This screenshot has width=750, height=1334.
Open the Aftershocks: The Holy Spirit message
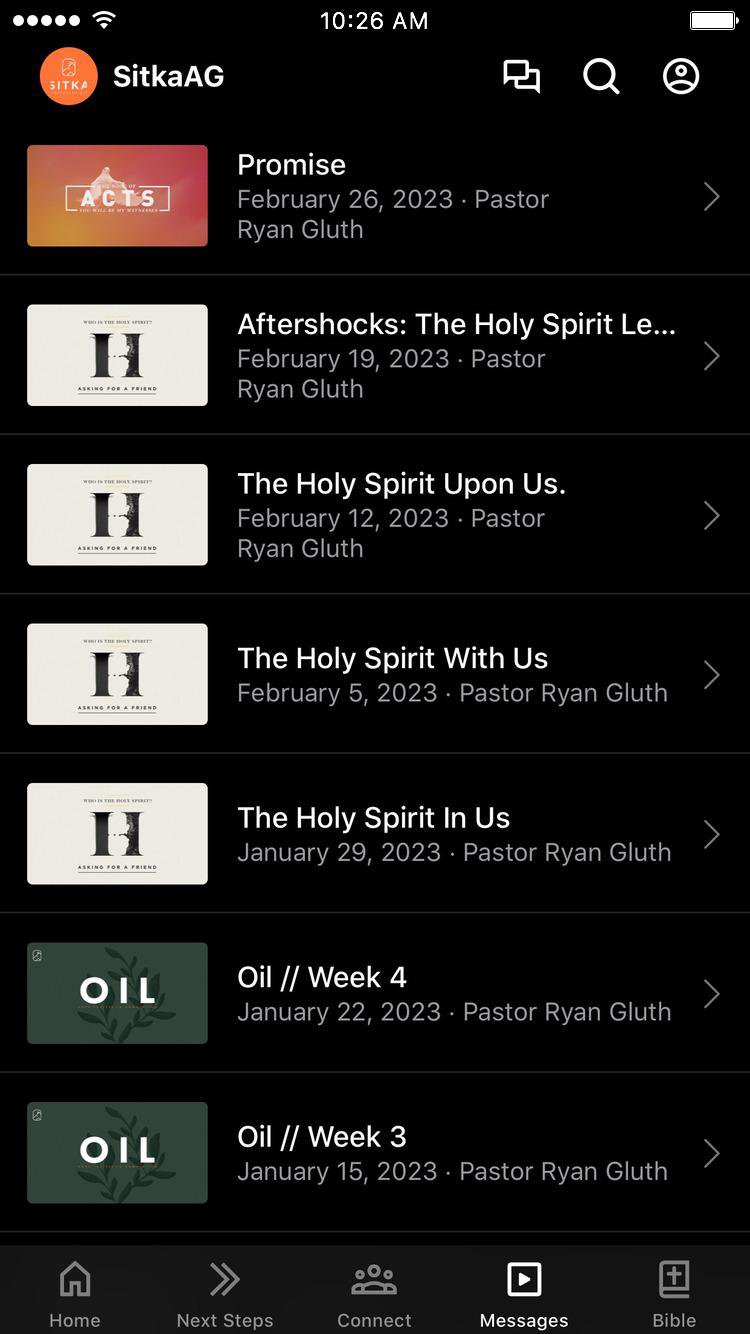tap(375, 356)
